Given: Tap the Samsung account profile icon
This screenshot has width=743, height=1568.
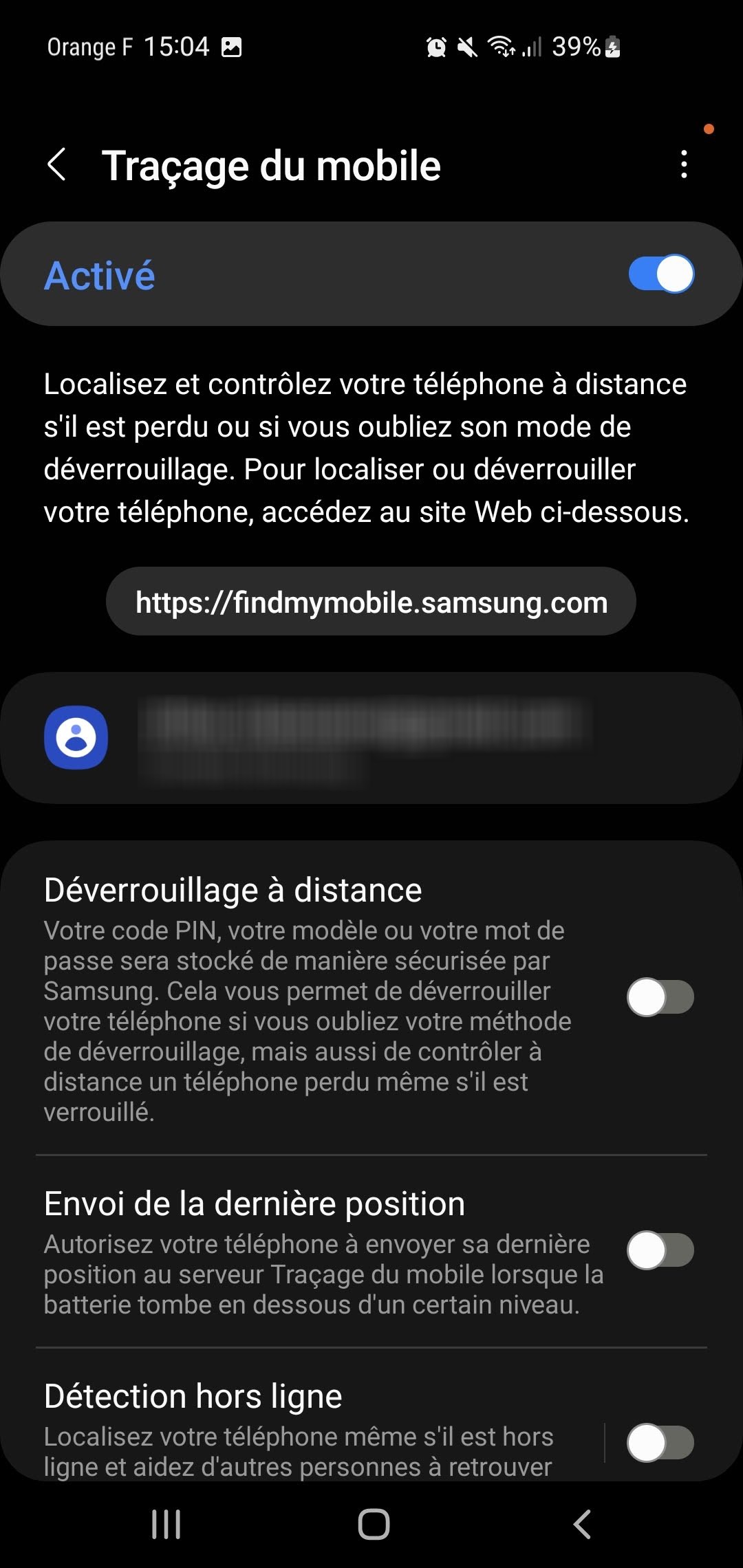Looking at the screenshot, I should coord(77,737).
